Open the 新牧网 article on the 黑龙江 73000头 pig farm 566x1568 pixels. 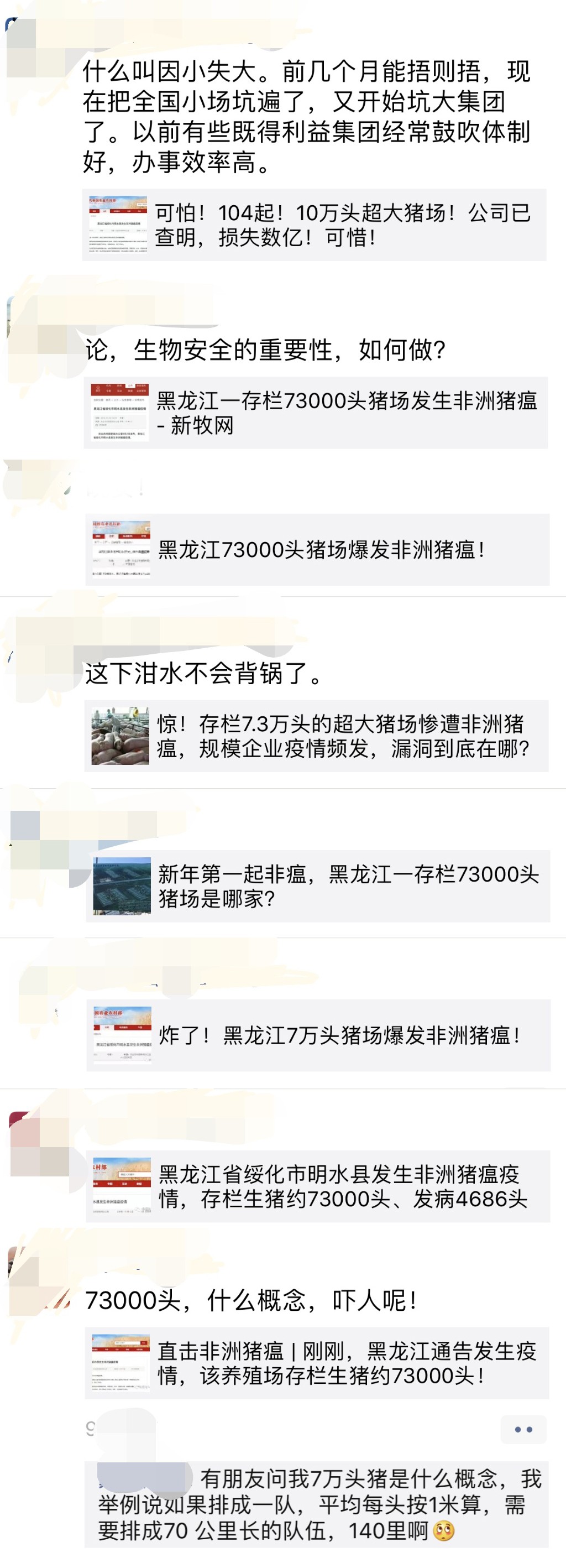316,413
